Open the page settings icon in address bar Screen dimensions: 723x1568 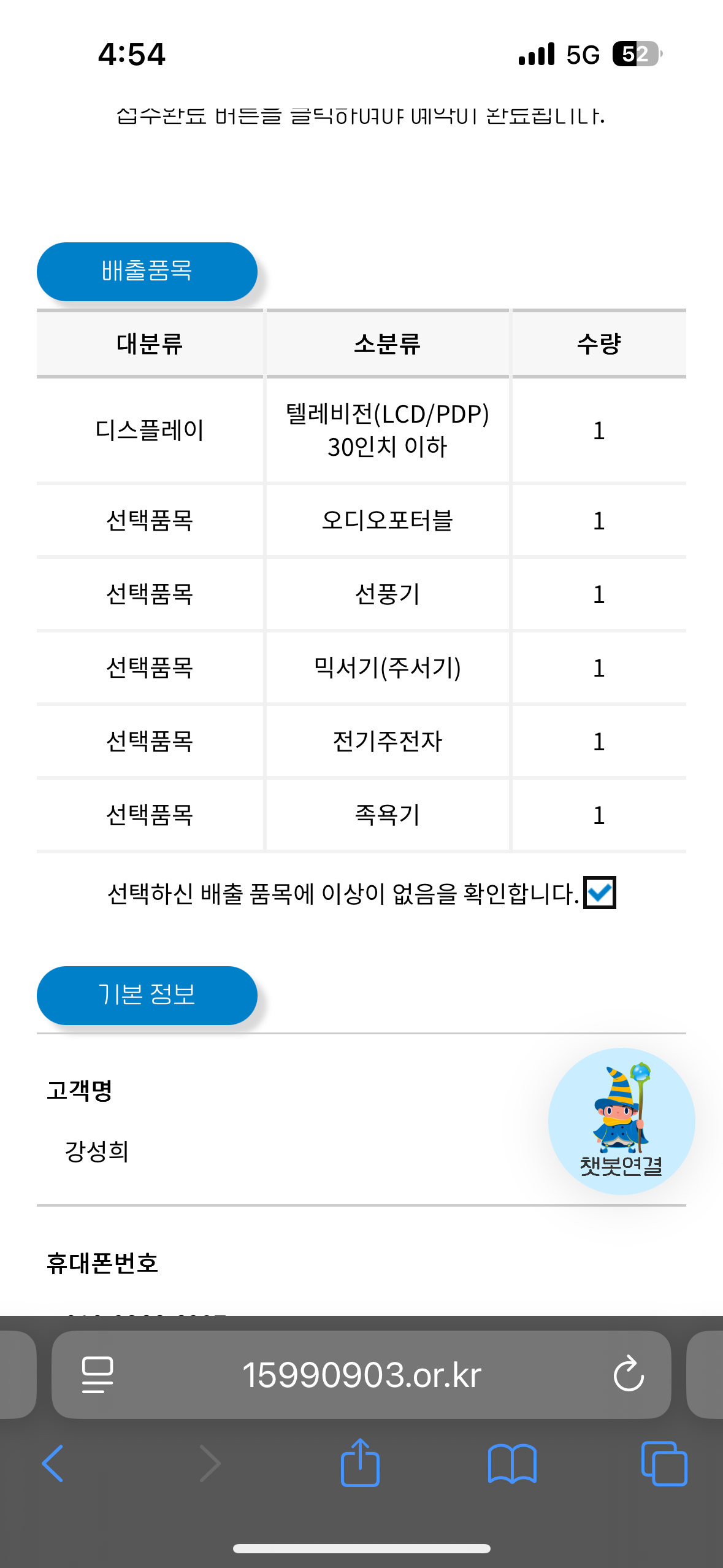[x=98, y=1374]
